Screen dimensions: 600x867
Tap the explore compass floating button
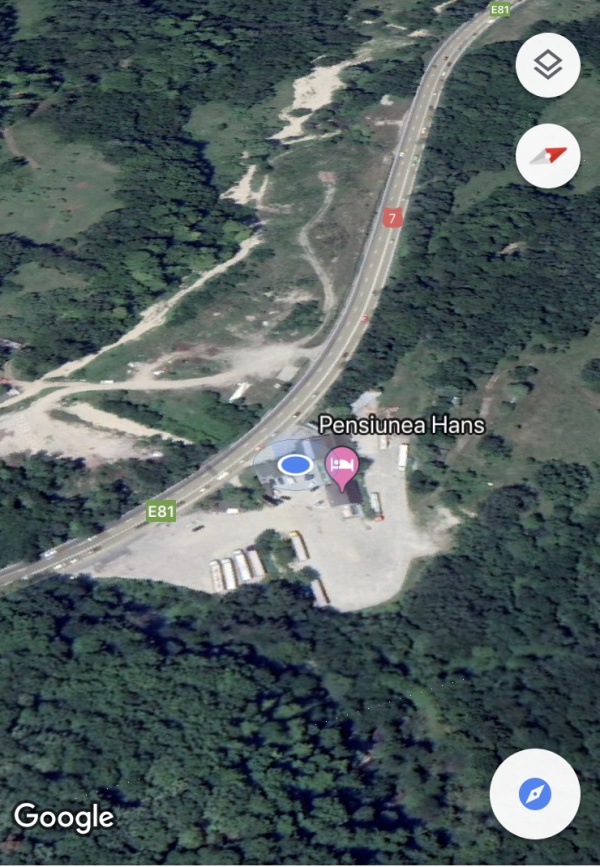[x=534, y=794]
